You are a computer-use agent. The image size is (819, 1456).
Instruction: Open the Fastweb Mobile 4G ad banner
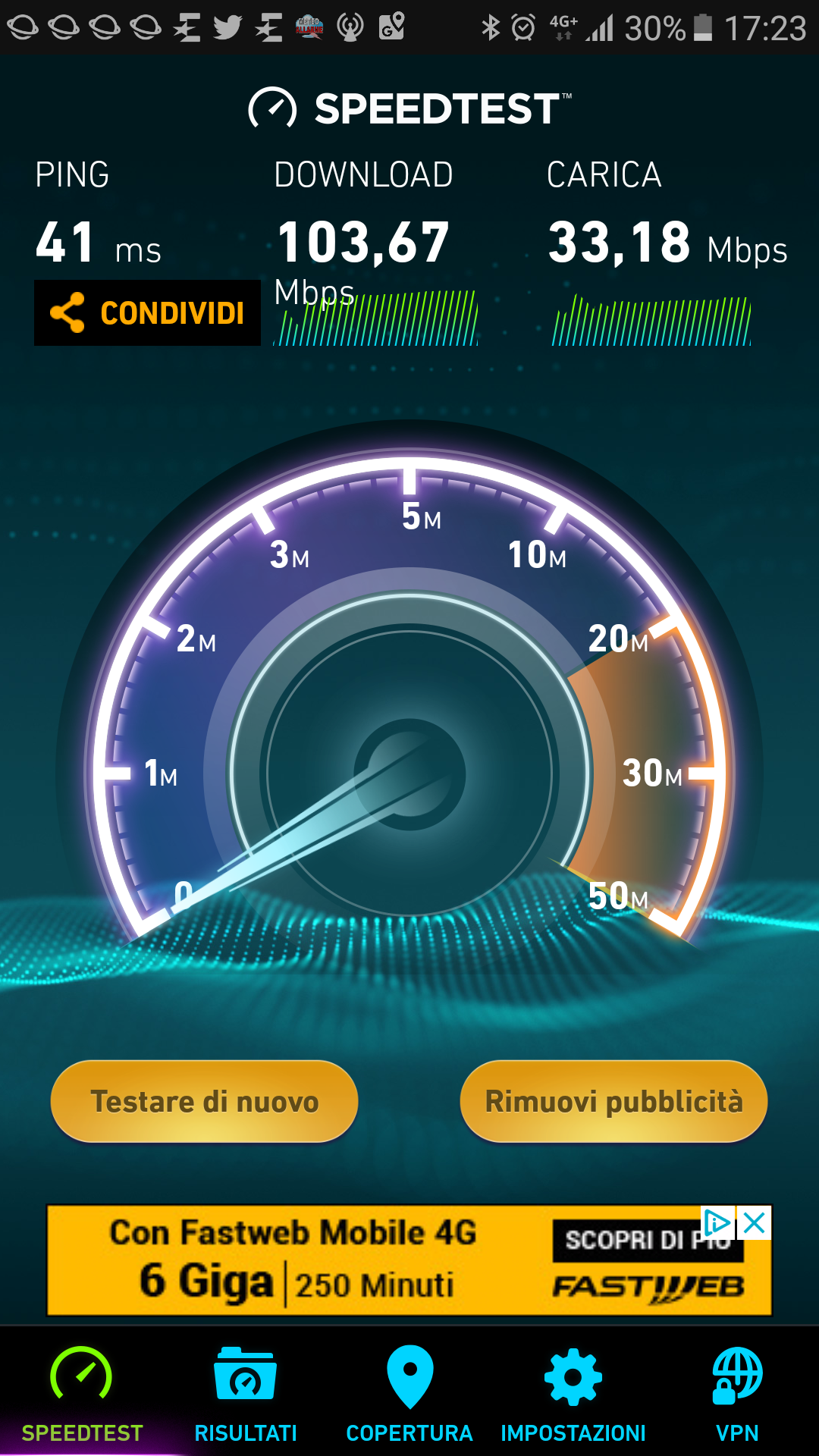click(409, 1260)
